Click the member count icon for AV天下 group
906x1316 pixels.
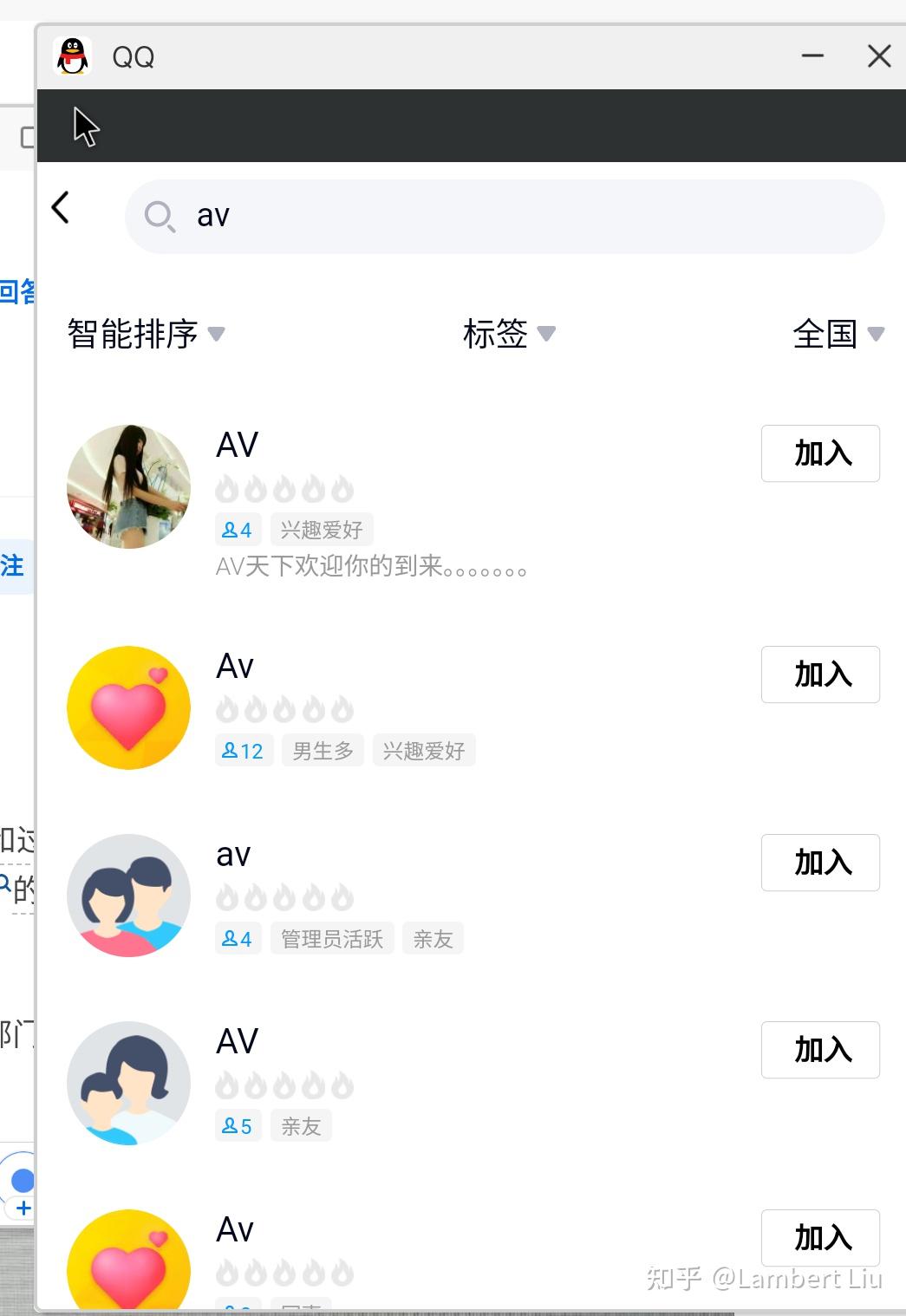click(x=237, y=529)
